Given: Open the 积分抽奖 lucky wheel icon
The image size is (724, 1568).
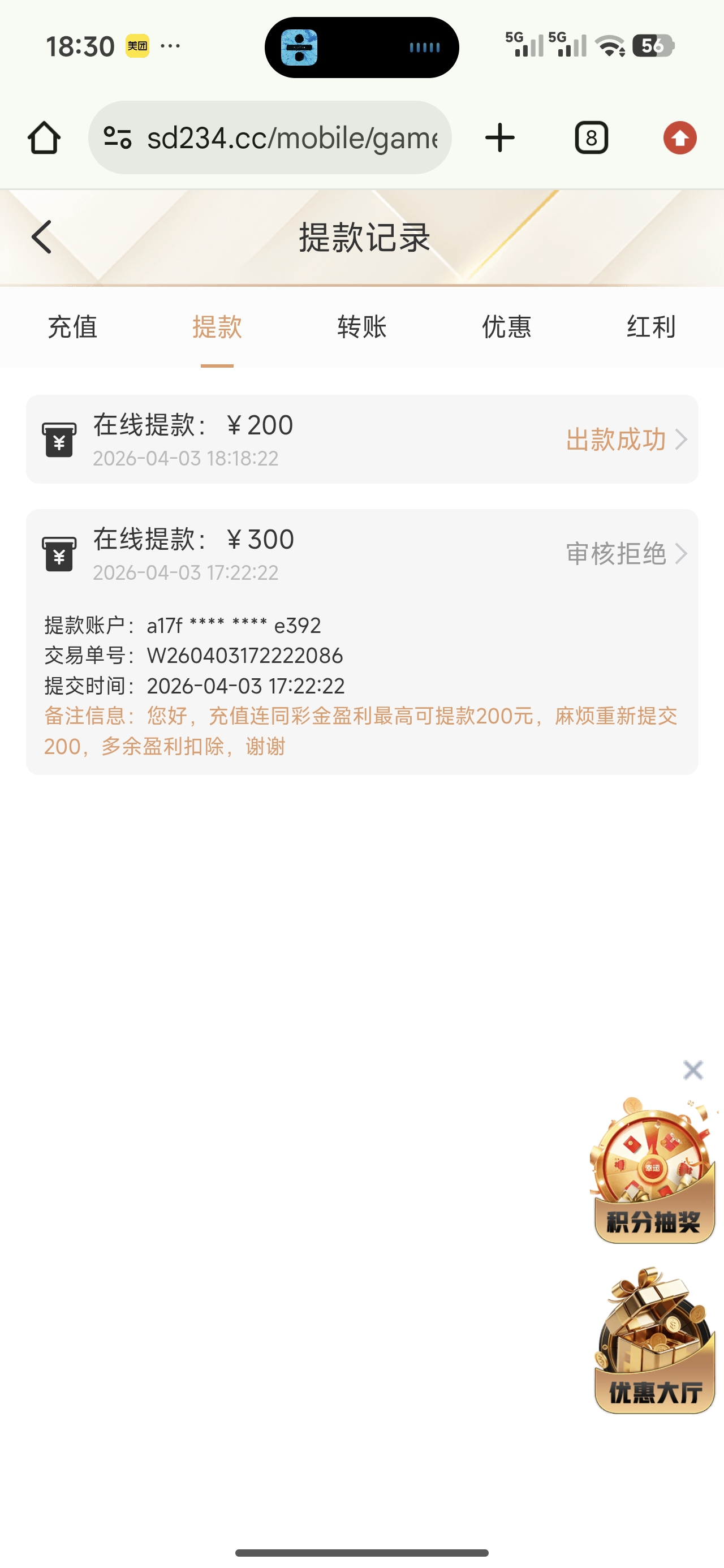Looking at the screenshot, I should pyautogui.click(x=652, y=1171).
